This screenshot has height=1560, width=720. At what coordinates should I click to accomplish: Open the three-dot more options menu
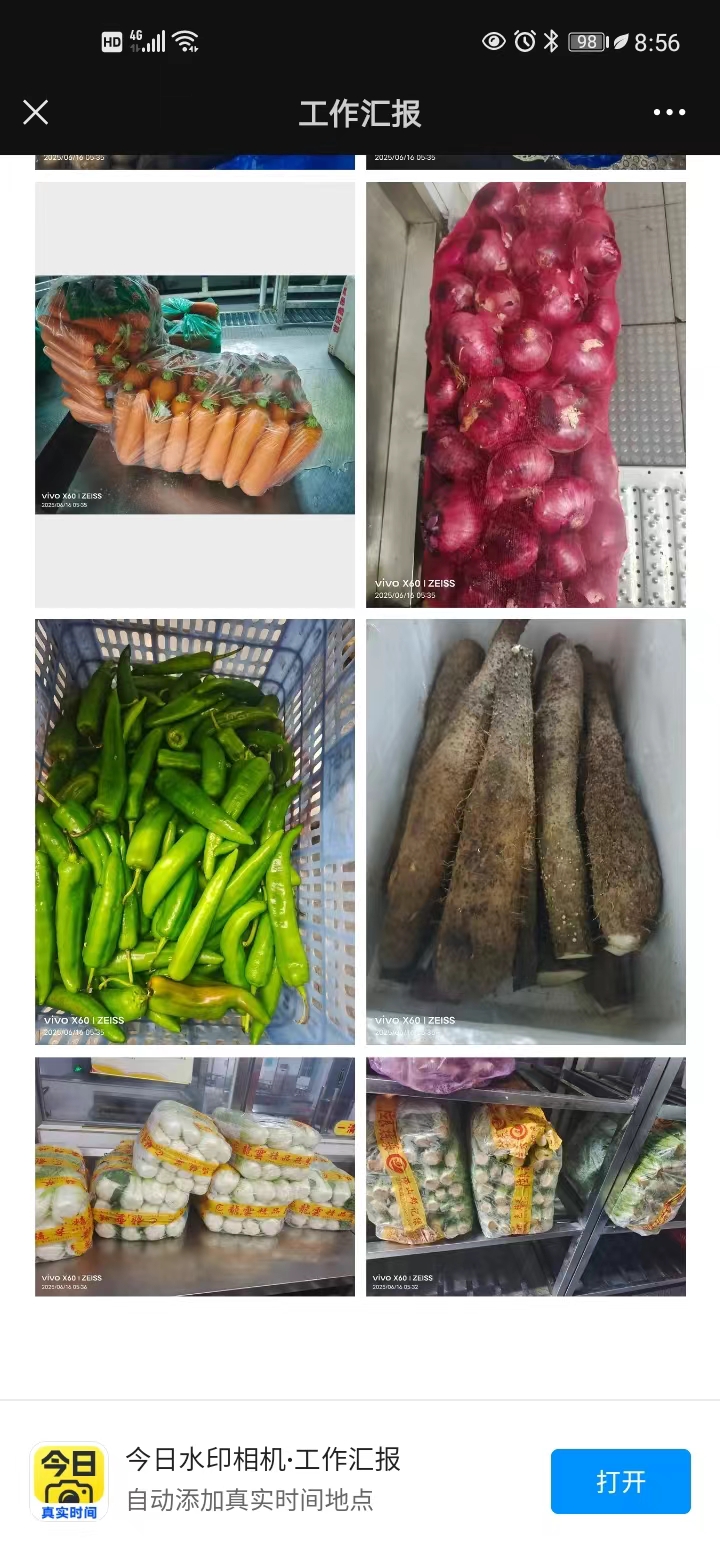[669, 112]
